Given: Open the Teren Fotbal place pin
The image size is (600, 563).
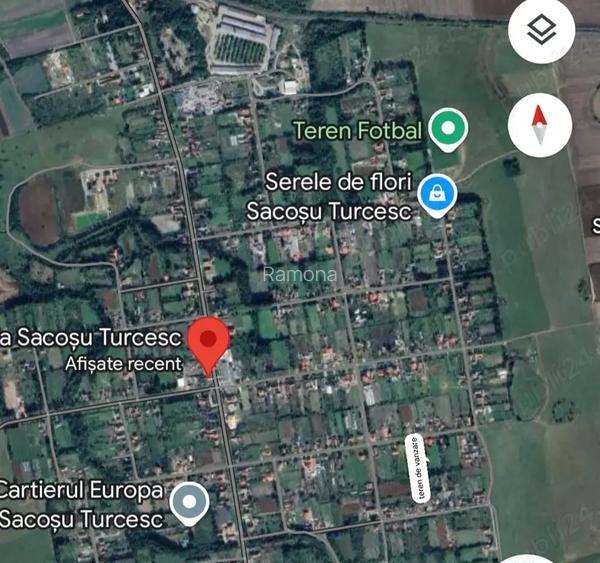Looking at the screenshot, I should coord(448,130).
